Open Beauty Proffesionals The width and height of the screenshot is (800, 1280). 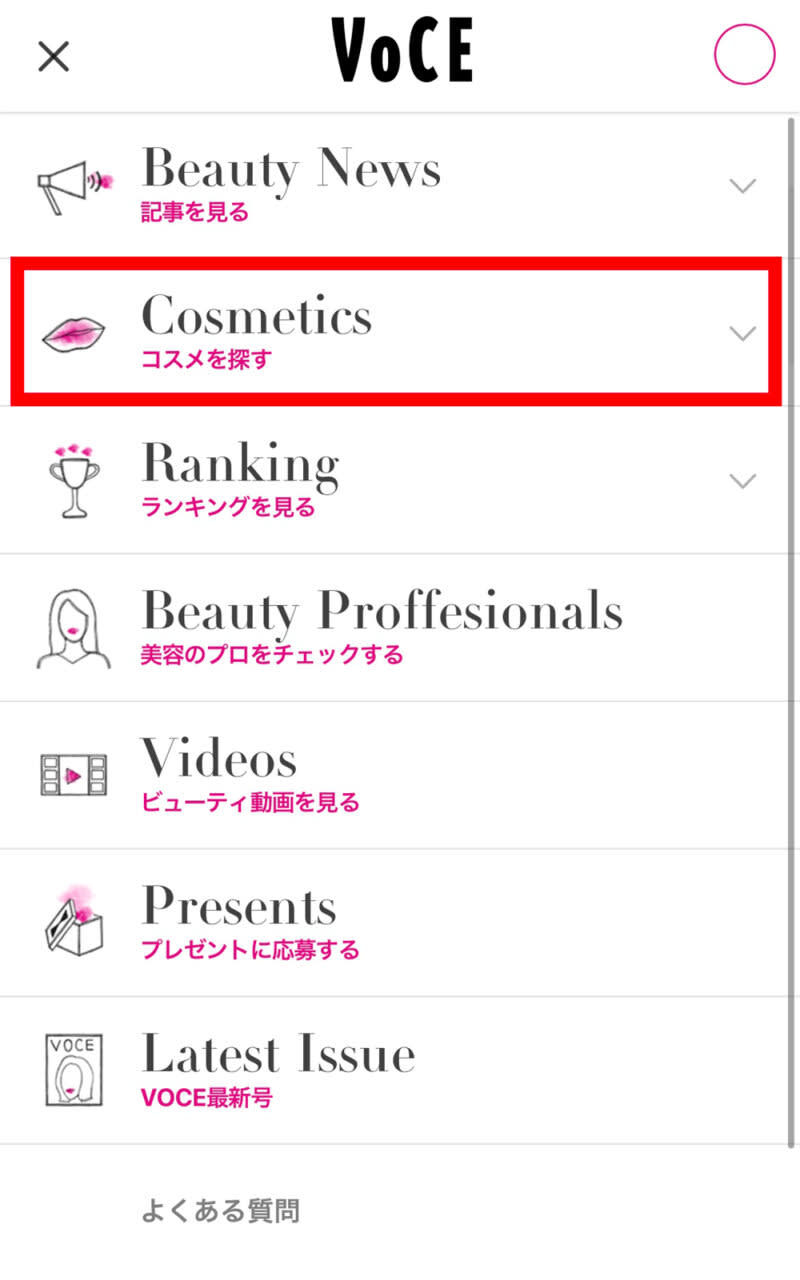[380, 627]
